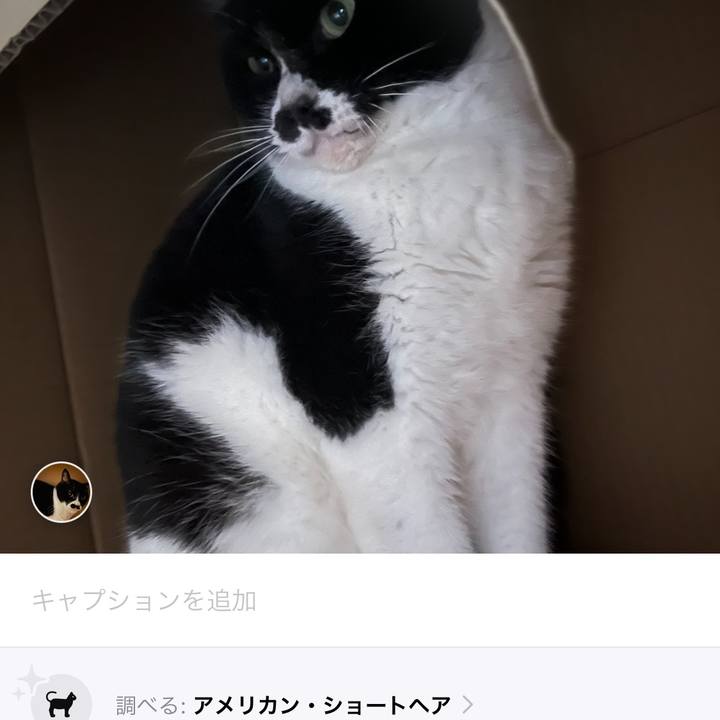The height and width of the screenshot is (720, 720).
Task: Tap the circular cat face thumbnail
Action: 61,492
